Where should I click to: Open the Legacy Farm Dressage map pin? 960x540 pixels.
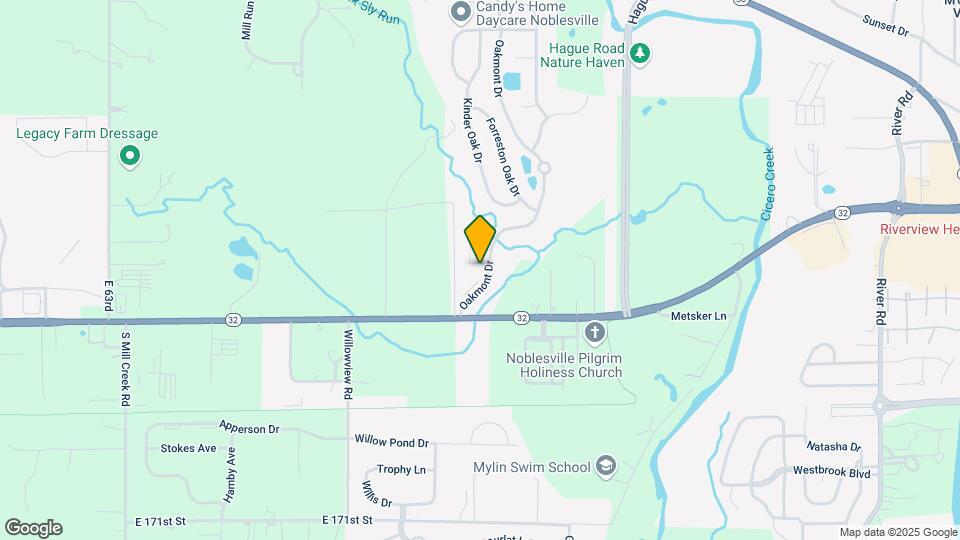point(129,156)
